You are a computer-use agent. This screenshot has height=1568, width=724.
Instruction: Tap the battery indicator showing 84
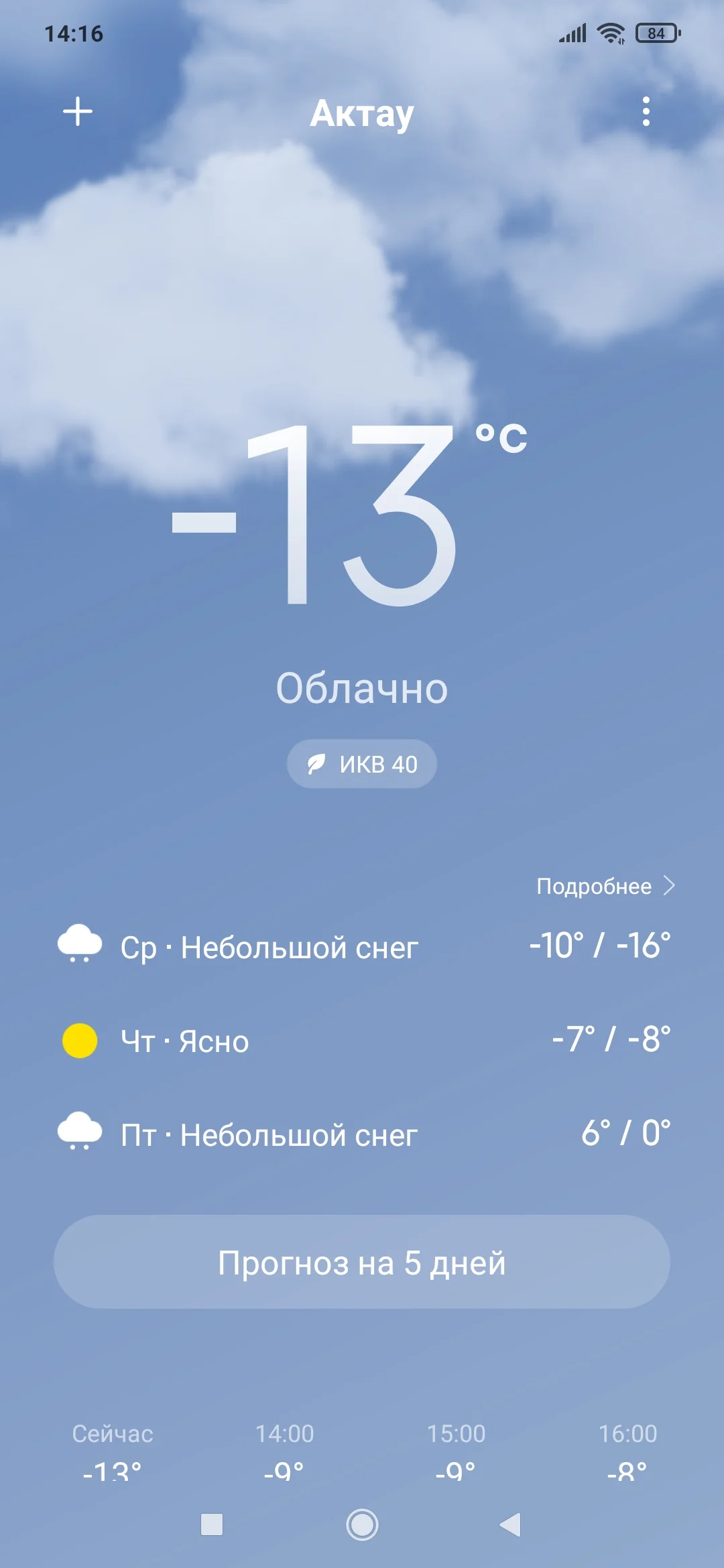click(654, 32)
